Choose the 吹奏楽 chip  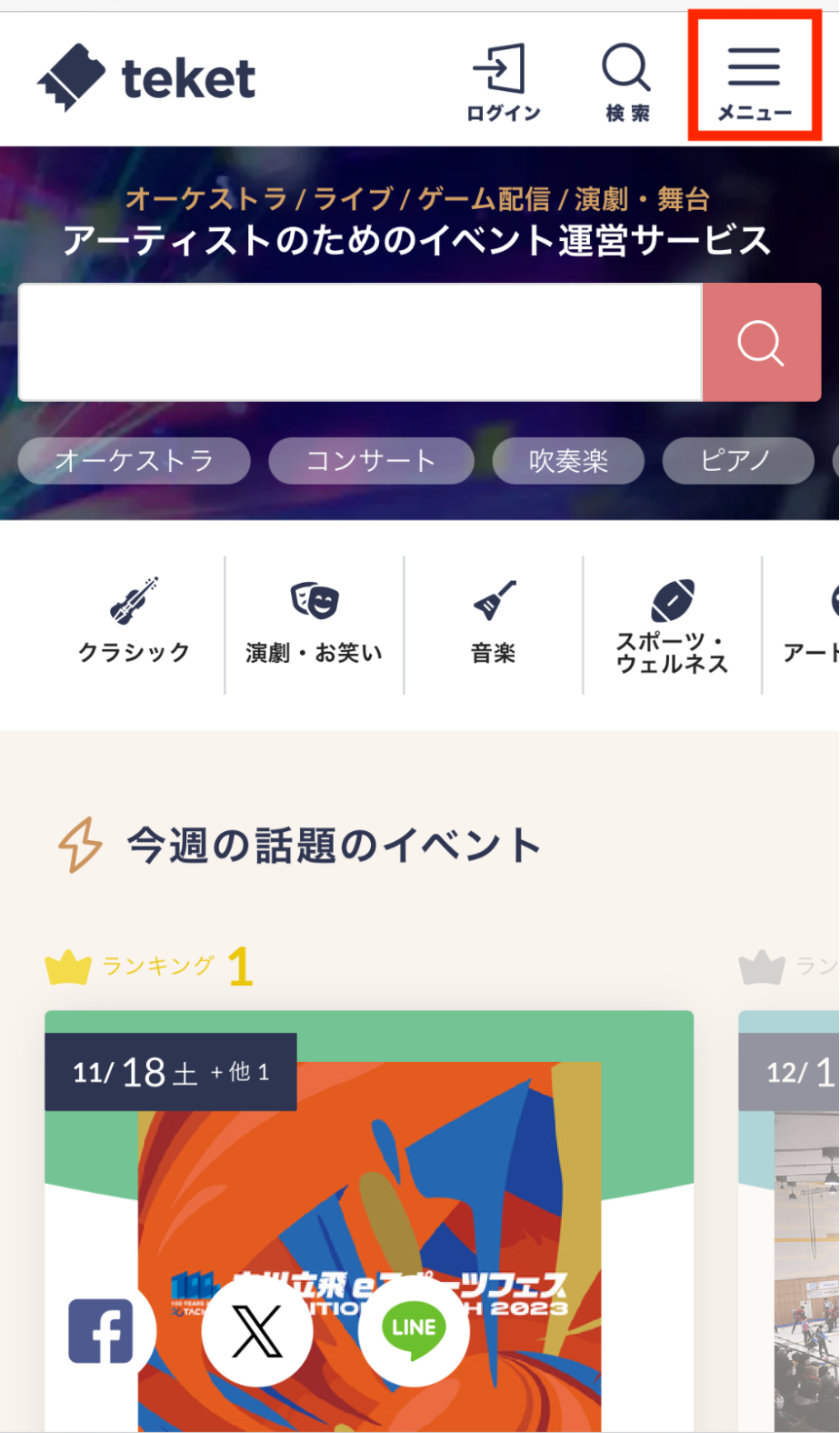[x=568, y=461]
